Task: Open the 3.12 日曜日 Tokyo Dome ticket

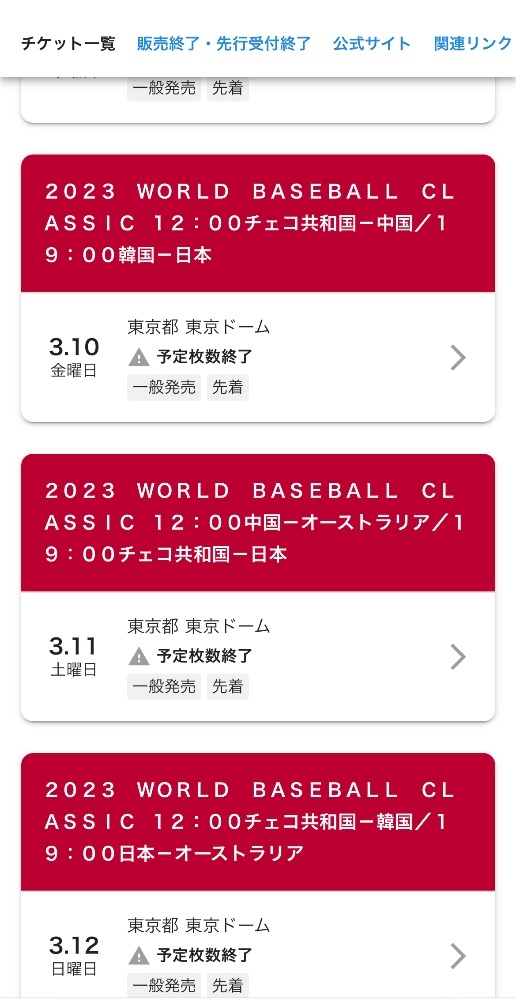Action: tap(258, 945)
